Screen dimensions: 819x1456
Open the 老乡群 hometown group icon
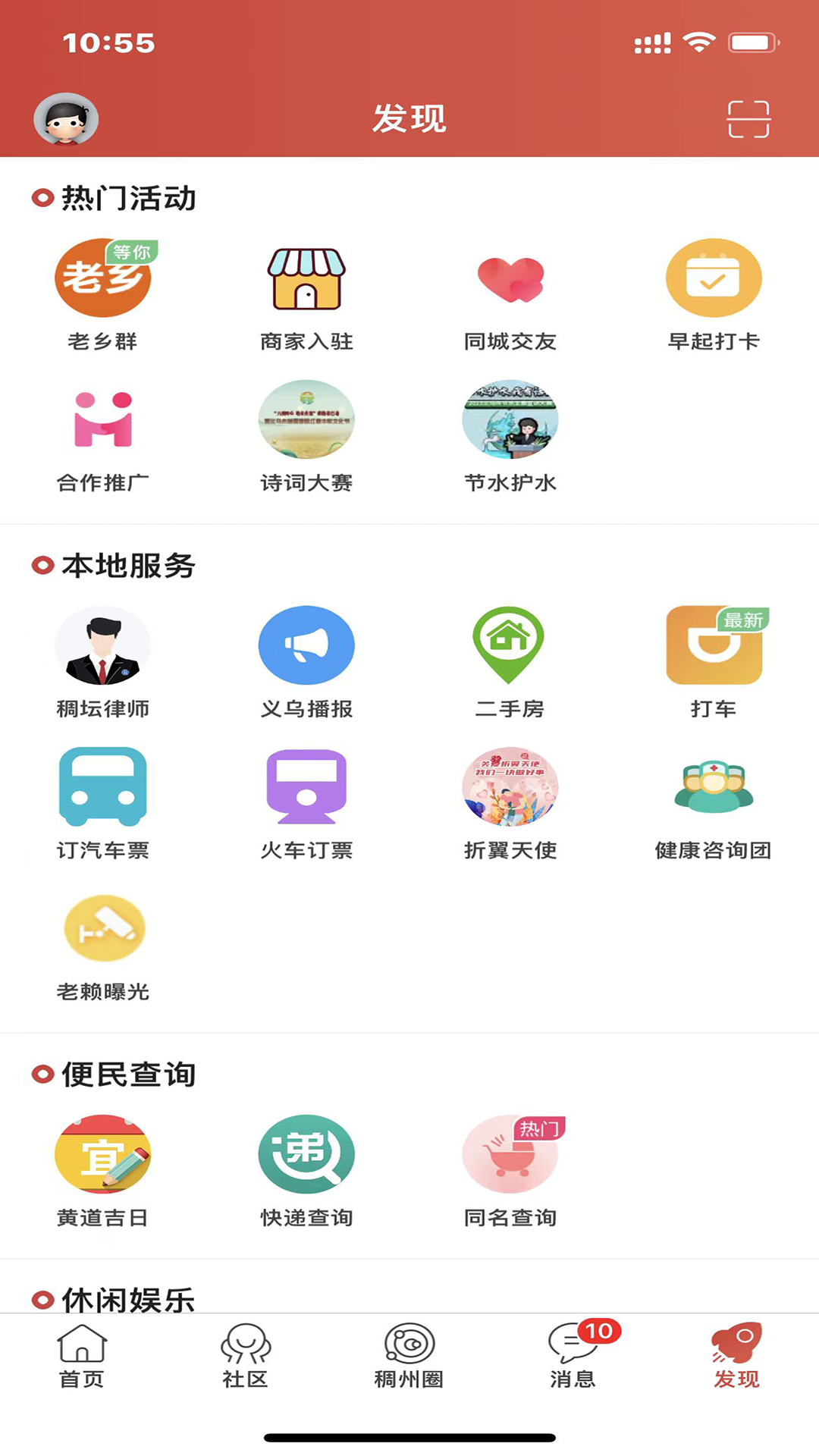point(103,278)
